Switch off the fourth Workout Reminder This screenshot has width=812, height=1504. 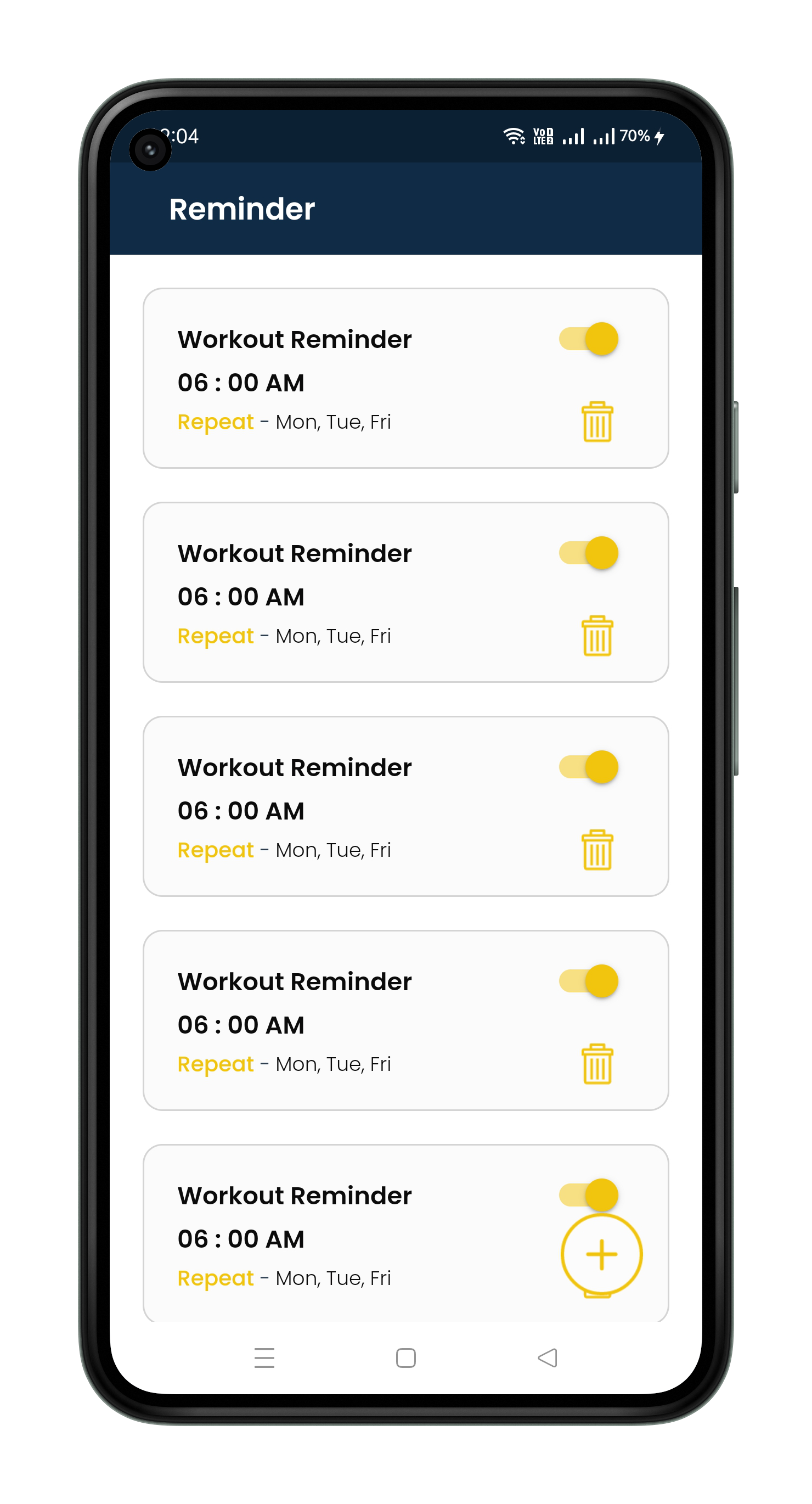(x=588, y=981)
